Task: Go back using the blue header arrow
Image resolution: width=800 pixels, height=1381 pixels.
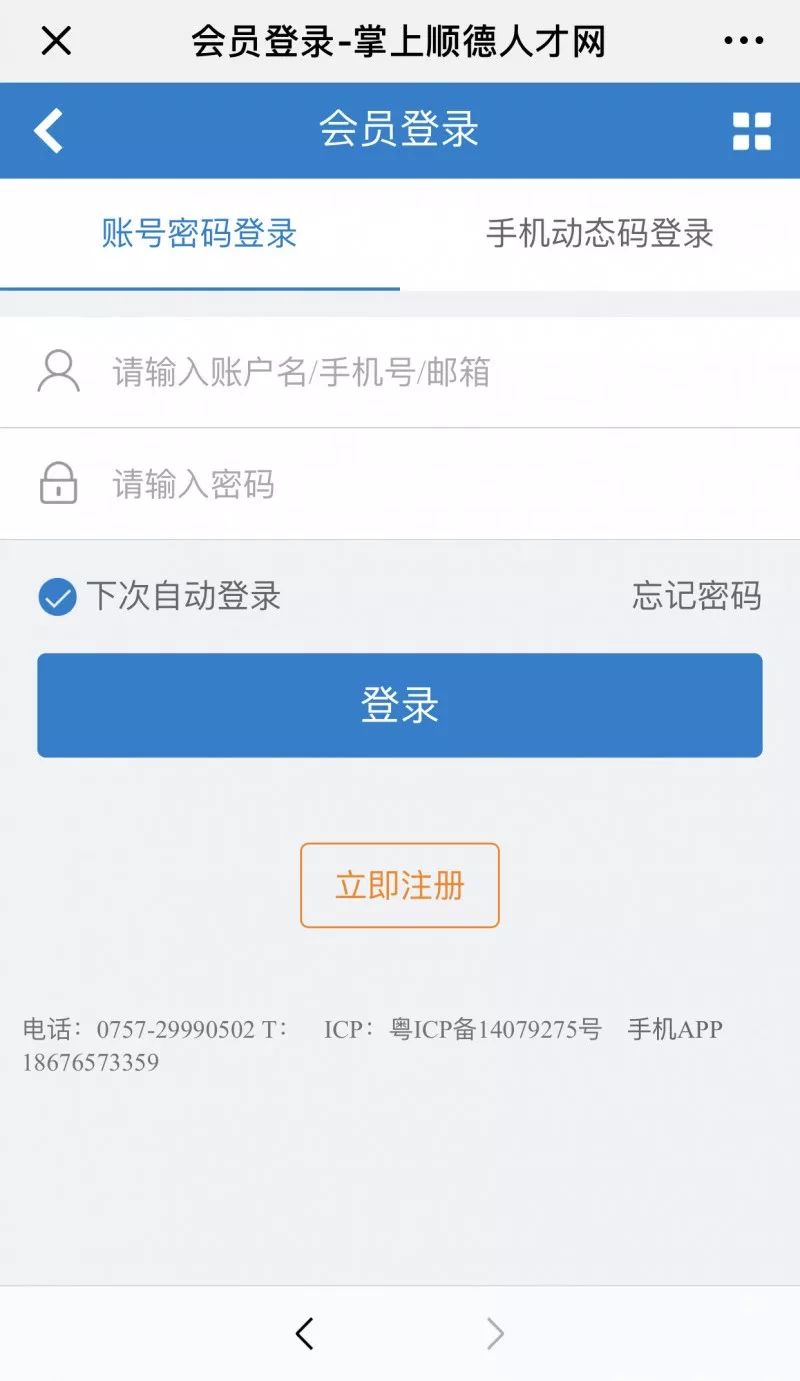Action: (48, 131)
